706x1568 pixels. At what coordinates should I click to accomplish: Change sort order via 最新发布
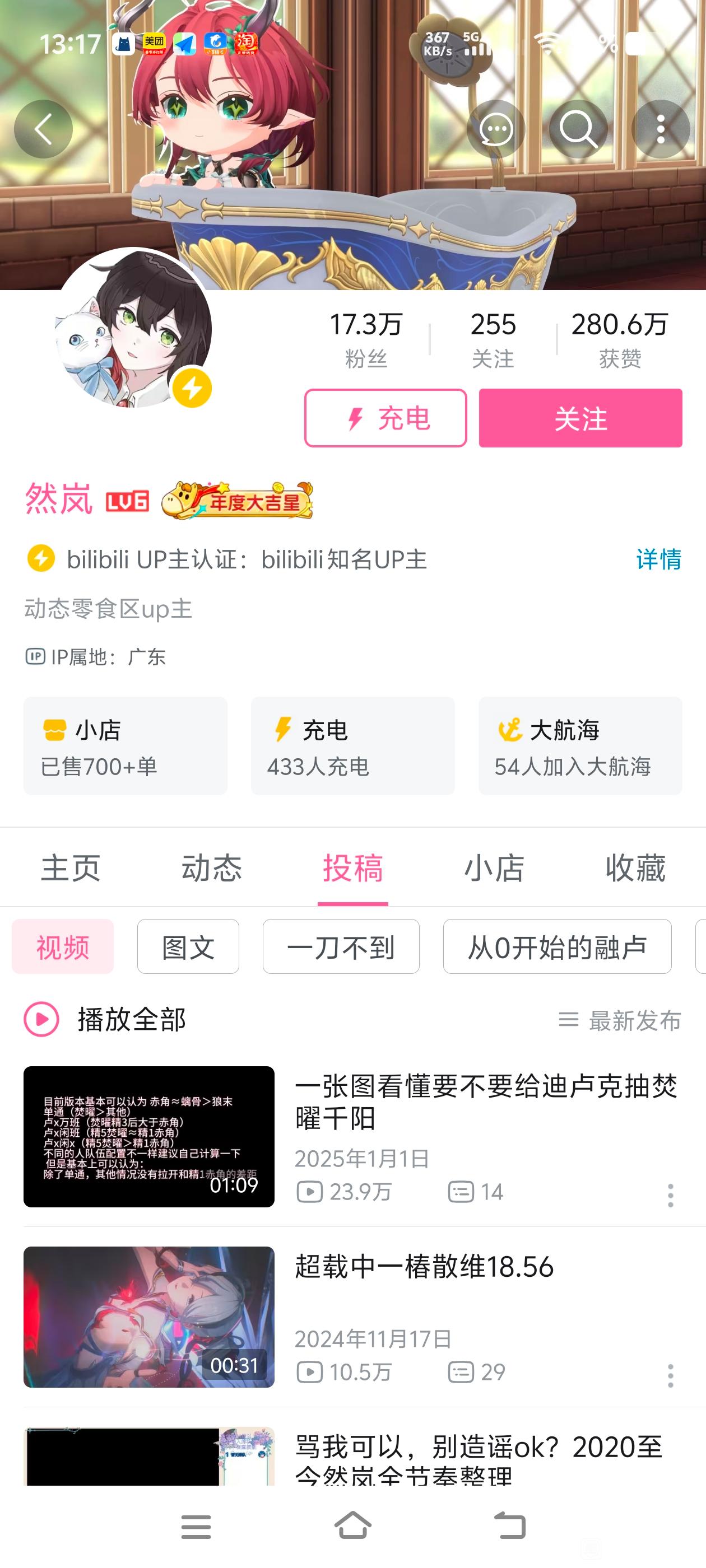point(620,1020)
